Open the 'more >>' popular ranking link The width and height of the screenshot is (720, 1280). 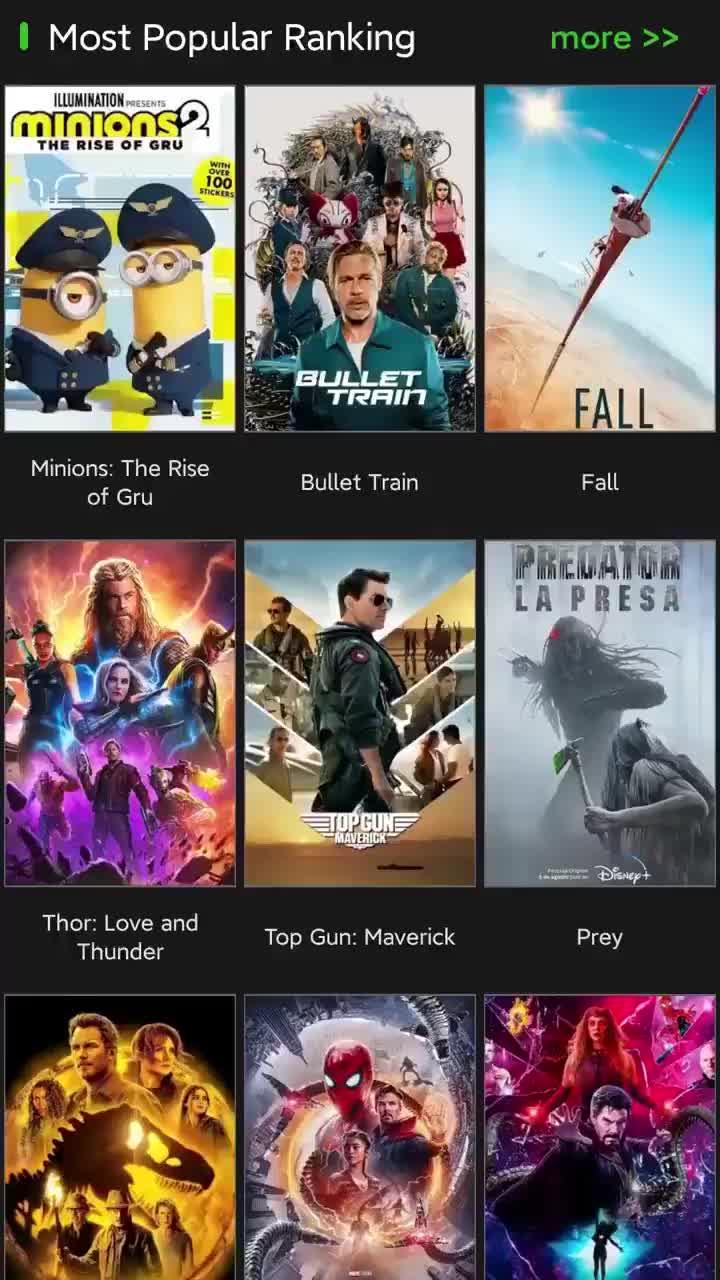614,38
